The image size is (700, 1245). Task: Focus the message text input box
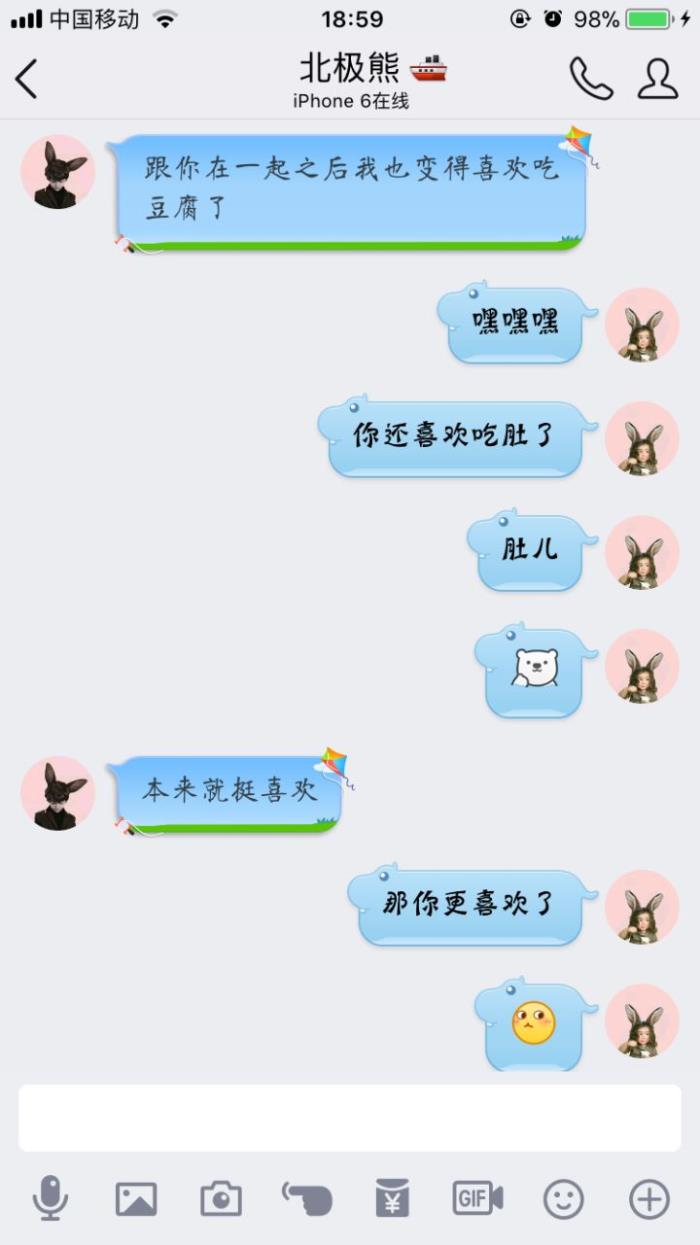pyautogui.click(x=350, y=1117)
